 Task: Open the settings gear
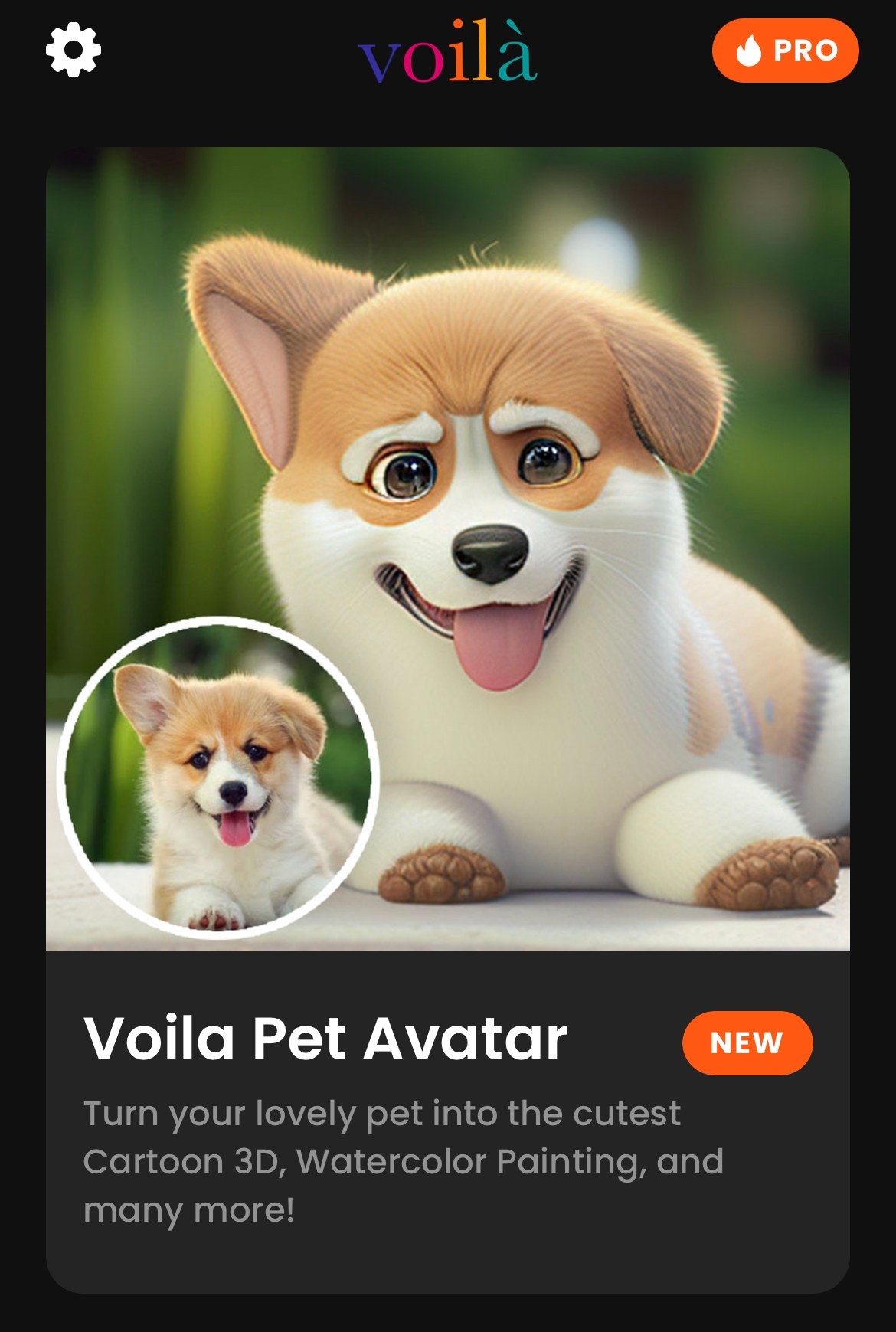74,51
